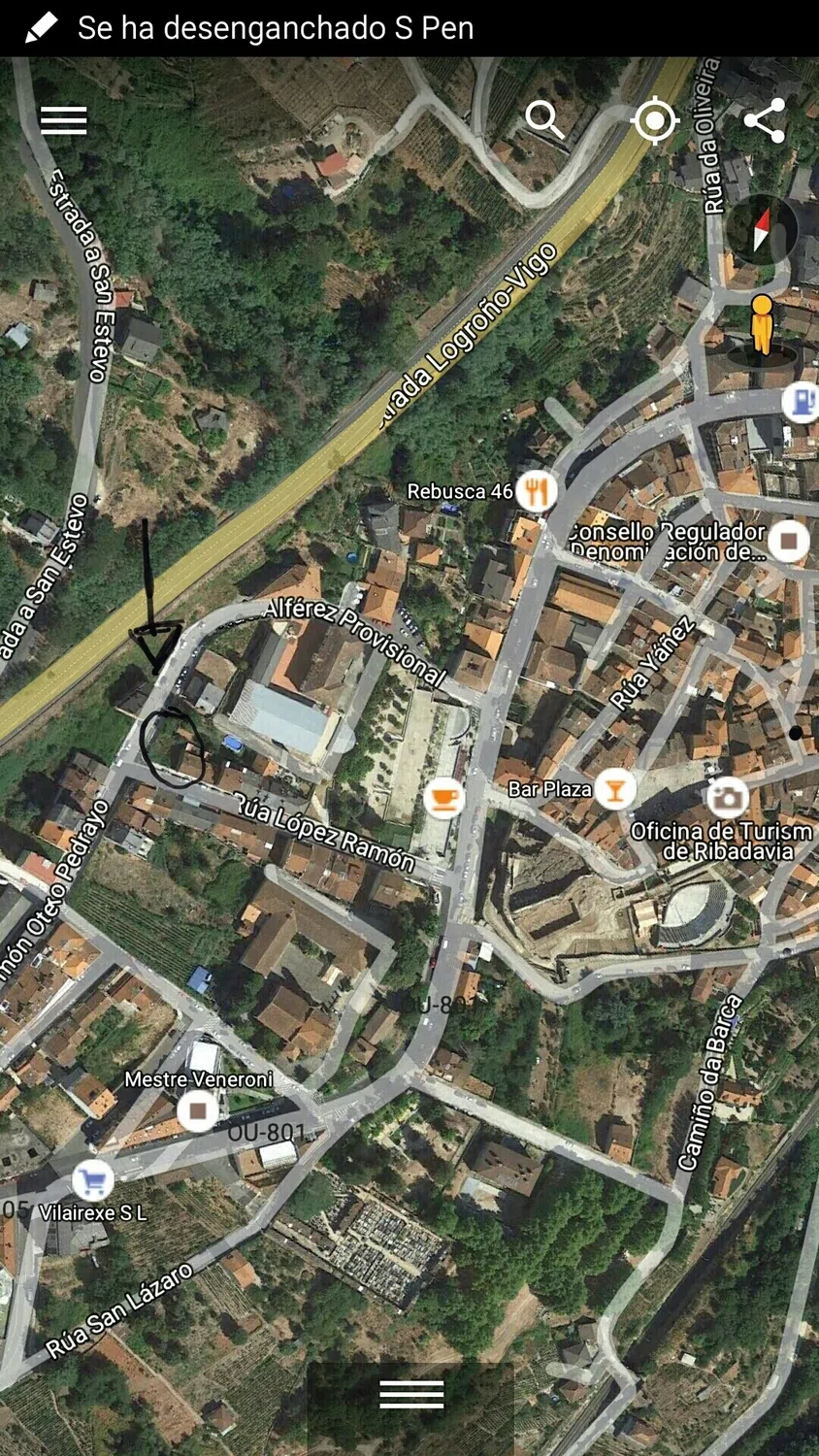The height and width of the screenshot is (1456, 819).
Task: Select the Bar Plaza marker
Action: pos(614,788)
